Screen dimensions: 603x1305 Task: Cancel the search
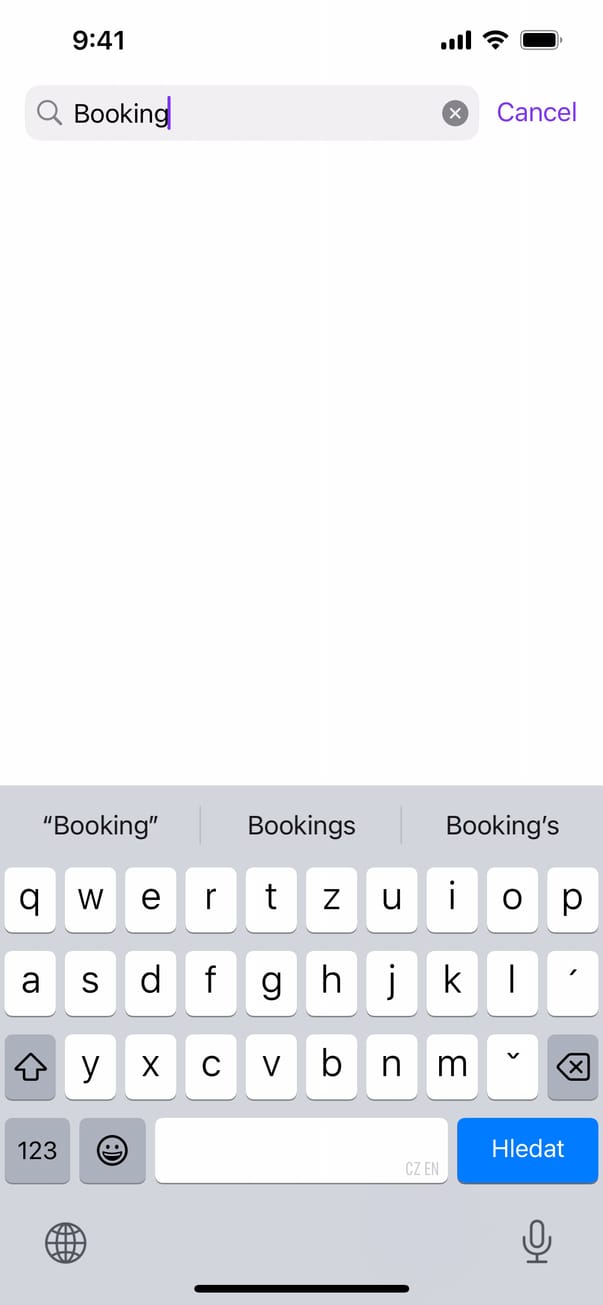(x=536, y=112)
